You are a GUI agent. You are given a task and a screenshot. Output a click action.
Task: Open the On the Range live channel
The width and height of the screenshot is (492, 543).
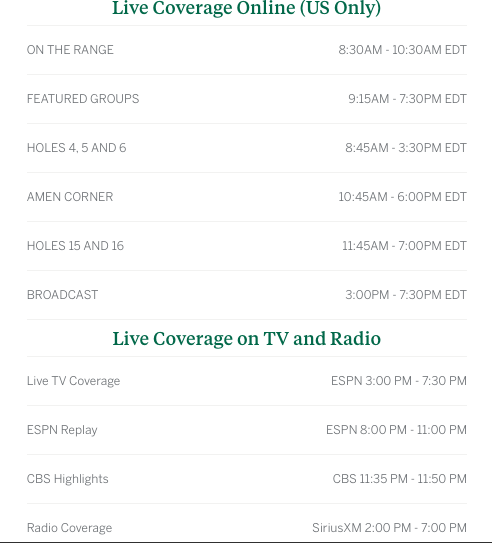click(x=247, y=50)
